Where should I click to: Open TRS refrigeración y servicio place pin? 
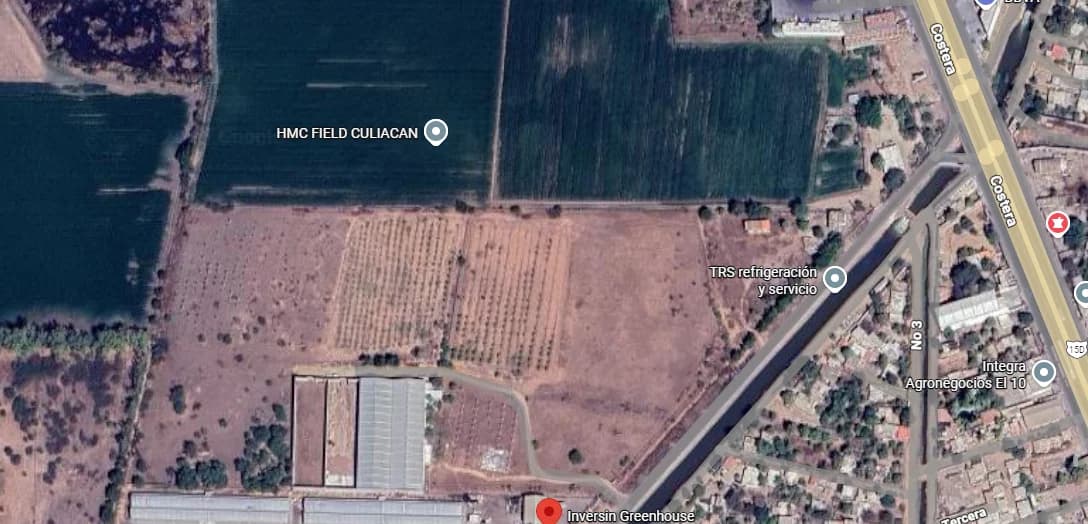click(834, 279)
